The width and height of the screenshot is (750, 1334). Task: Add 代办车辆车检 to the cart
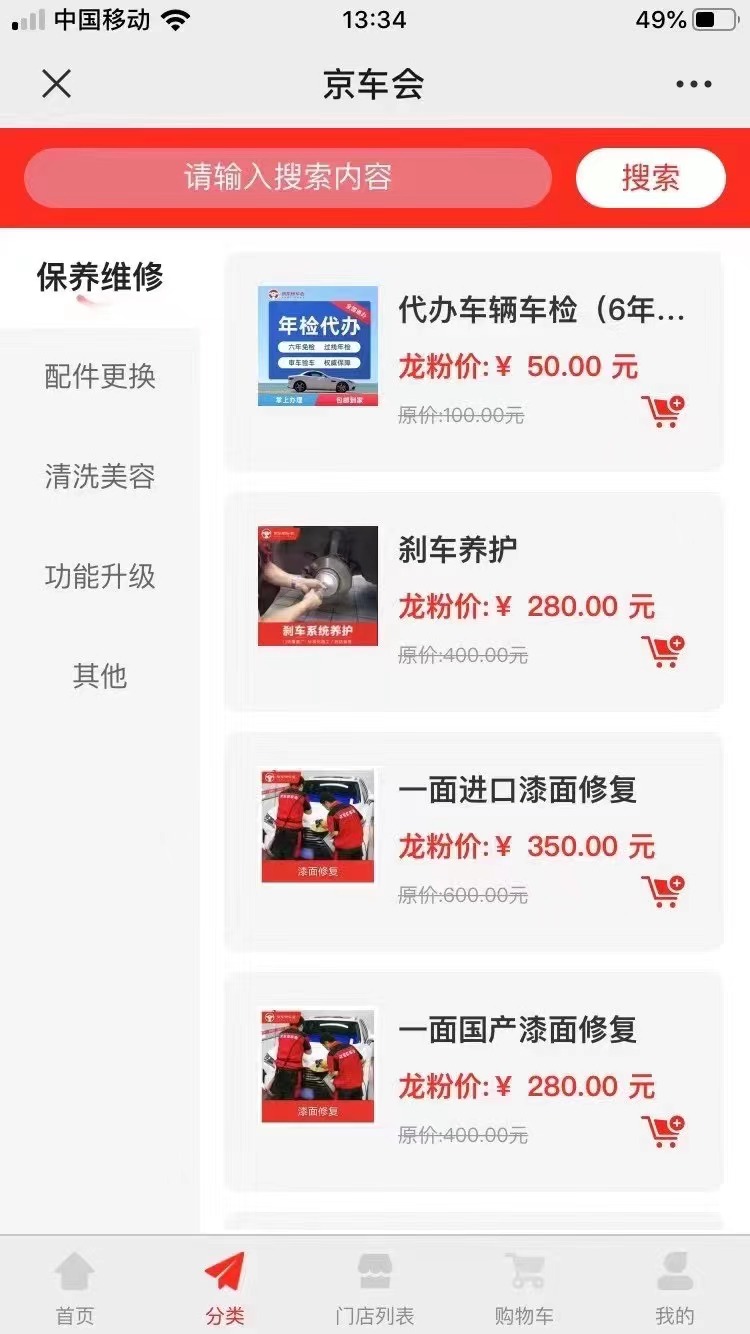point(663,411)
